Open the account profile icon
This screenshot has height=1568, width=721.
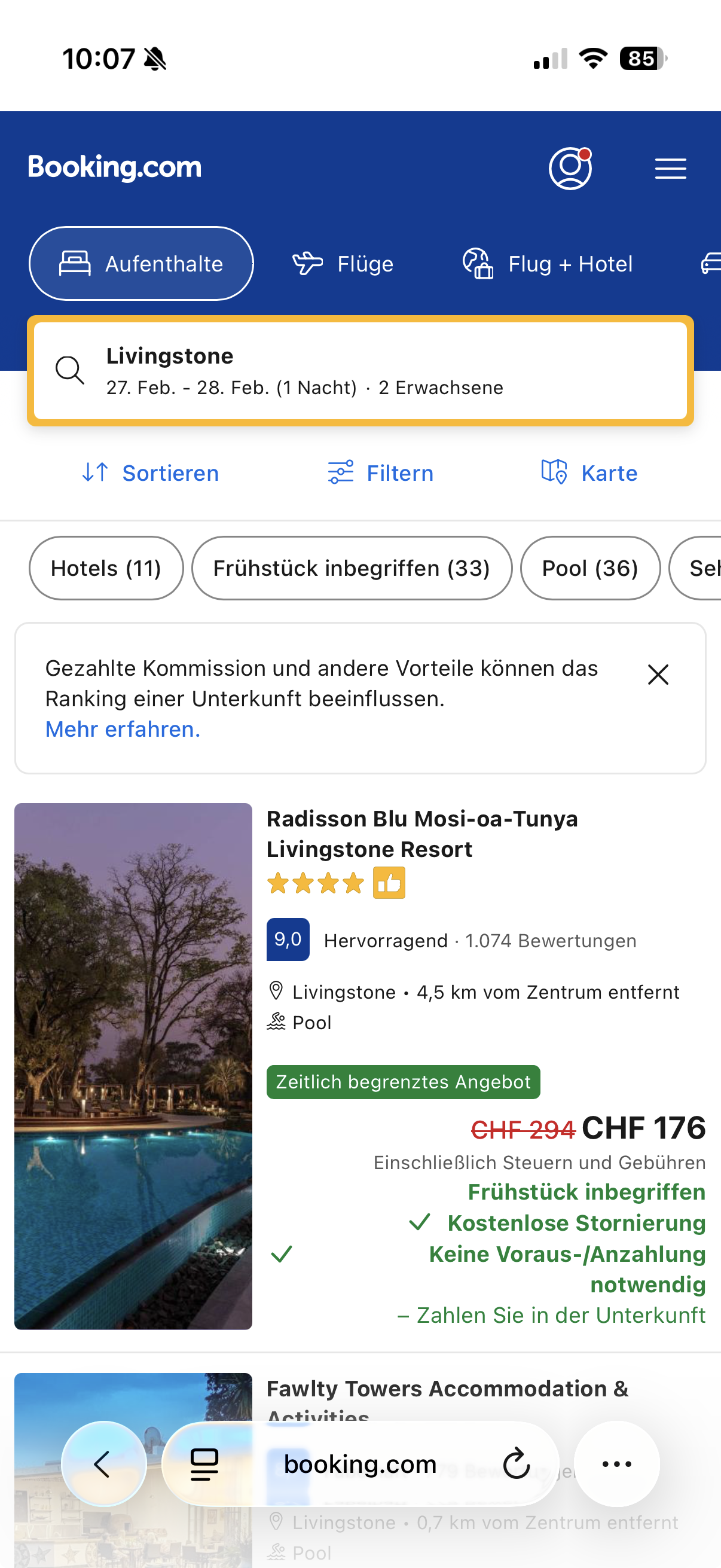point(570,169)
